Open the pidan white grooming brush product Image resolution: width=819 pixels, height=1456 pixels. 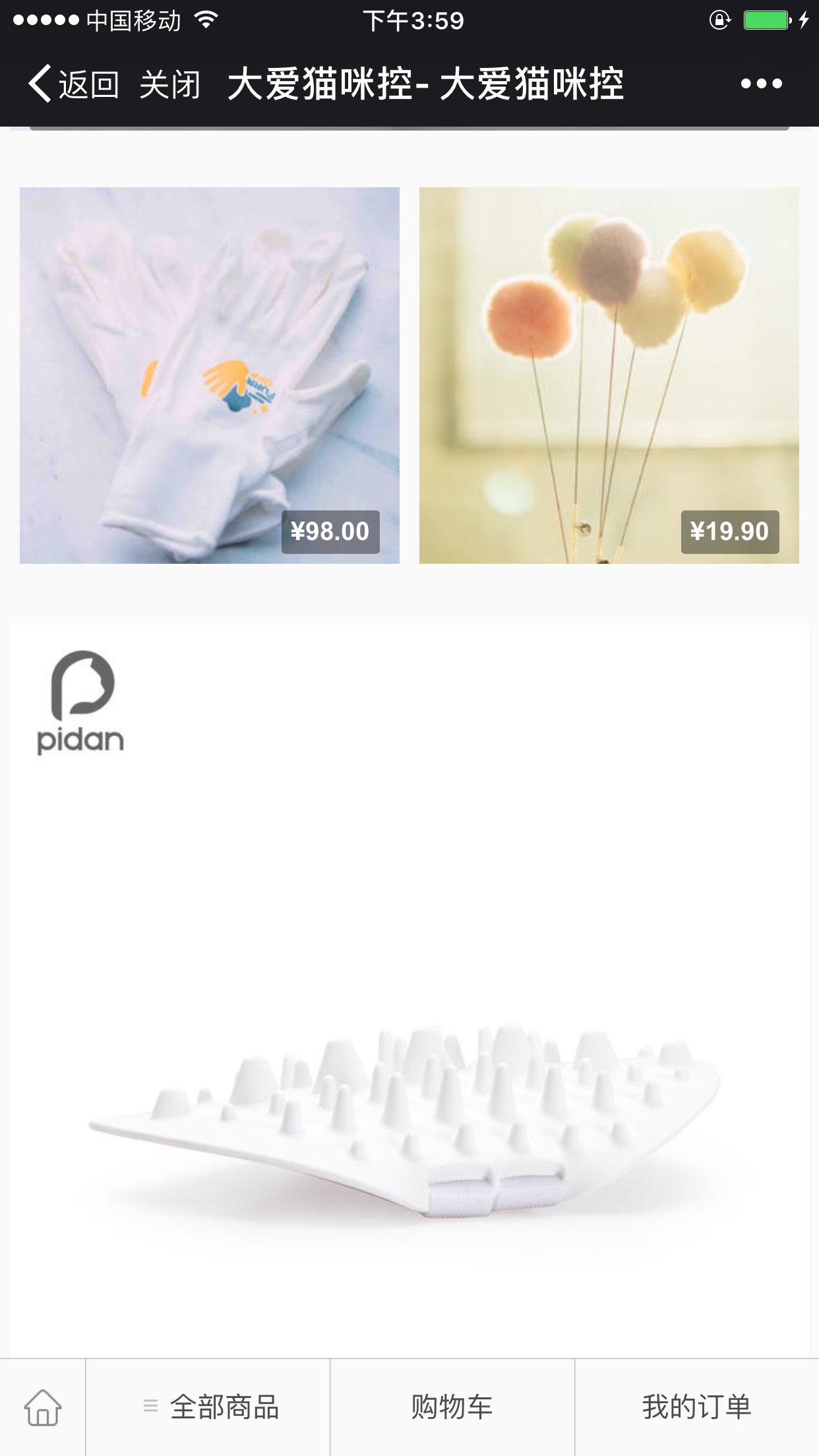pyautogui.click(x=409, y=990)
